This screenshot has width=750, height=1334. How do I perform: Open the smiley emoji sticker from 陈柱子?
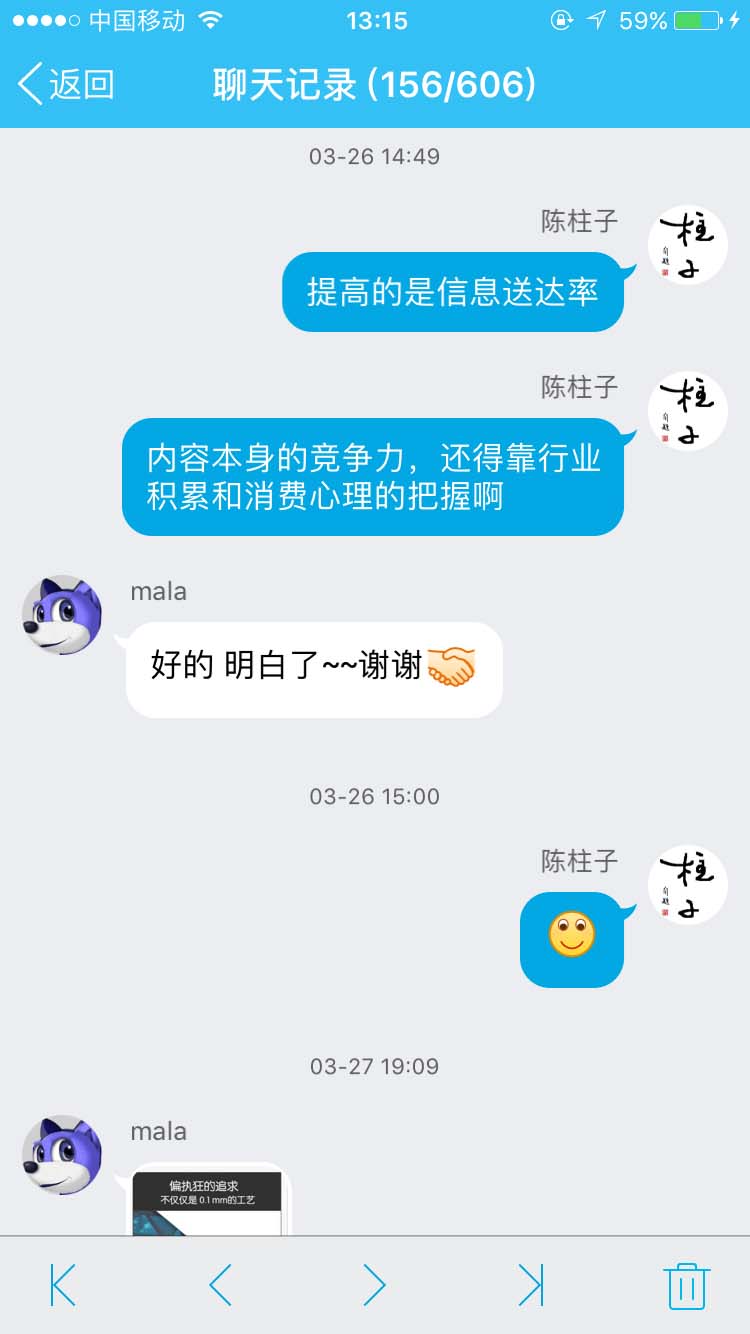click(571, 938)
